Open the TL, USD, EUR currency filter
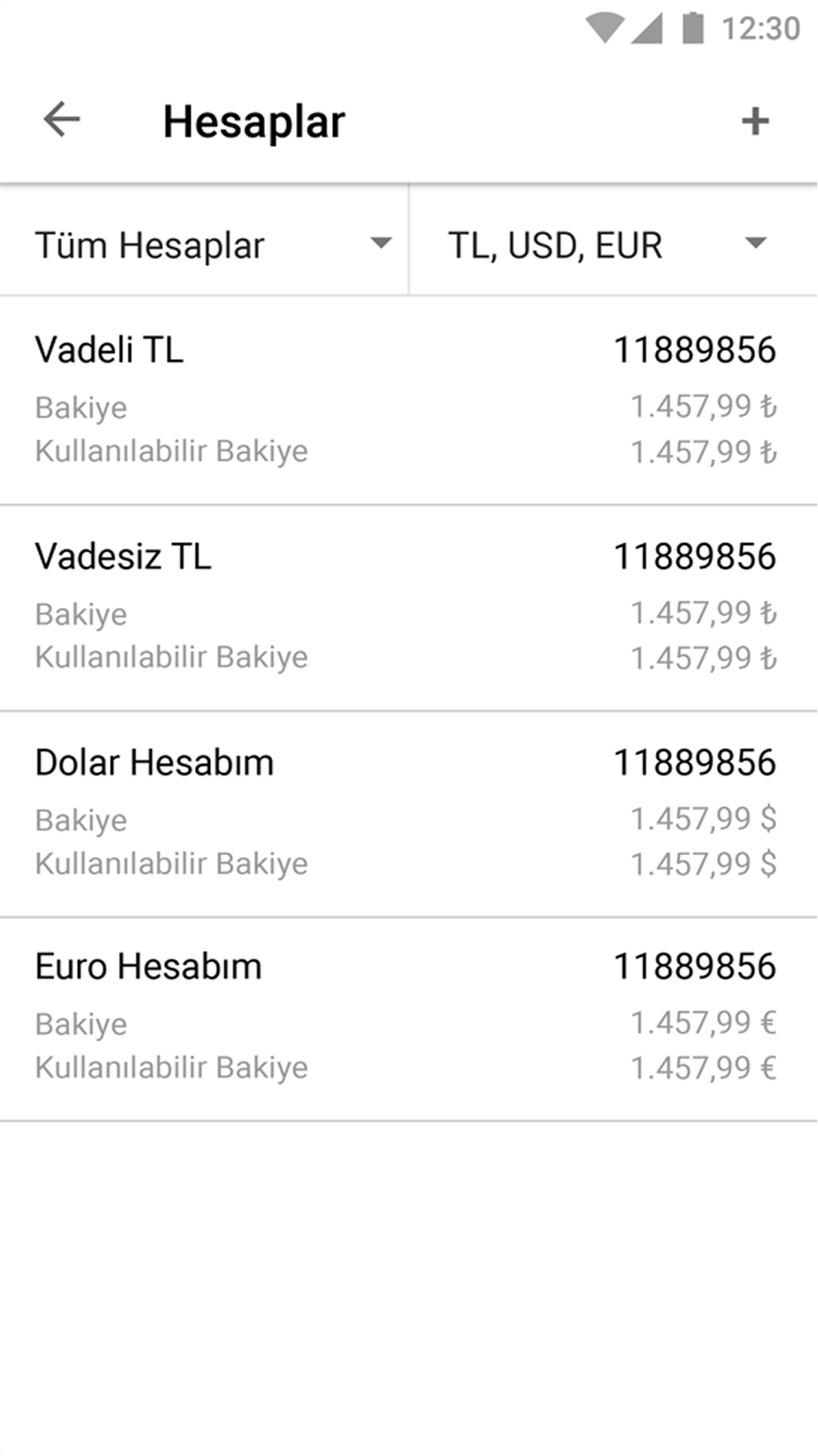The width and height of the screenshot is (818, 1456). pyautogui.click(x=612, y=245)
